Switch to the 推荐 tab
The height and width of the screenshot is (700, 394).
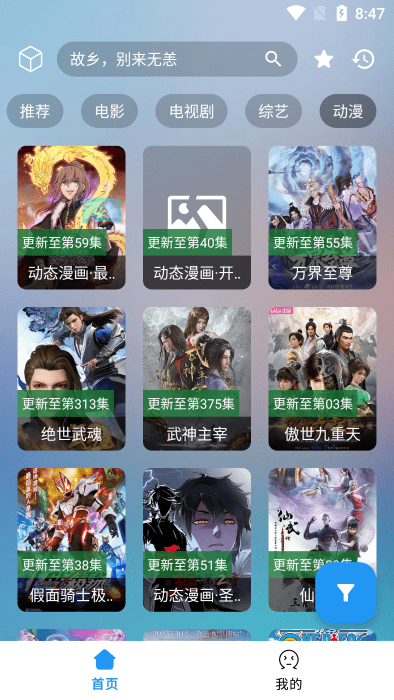click(x=35, y=111)
